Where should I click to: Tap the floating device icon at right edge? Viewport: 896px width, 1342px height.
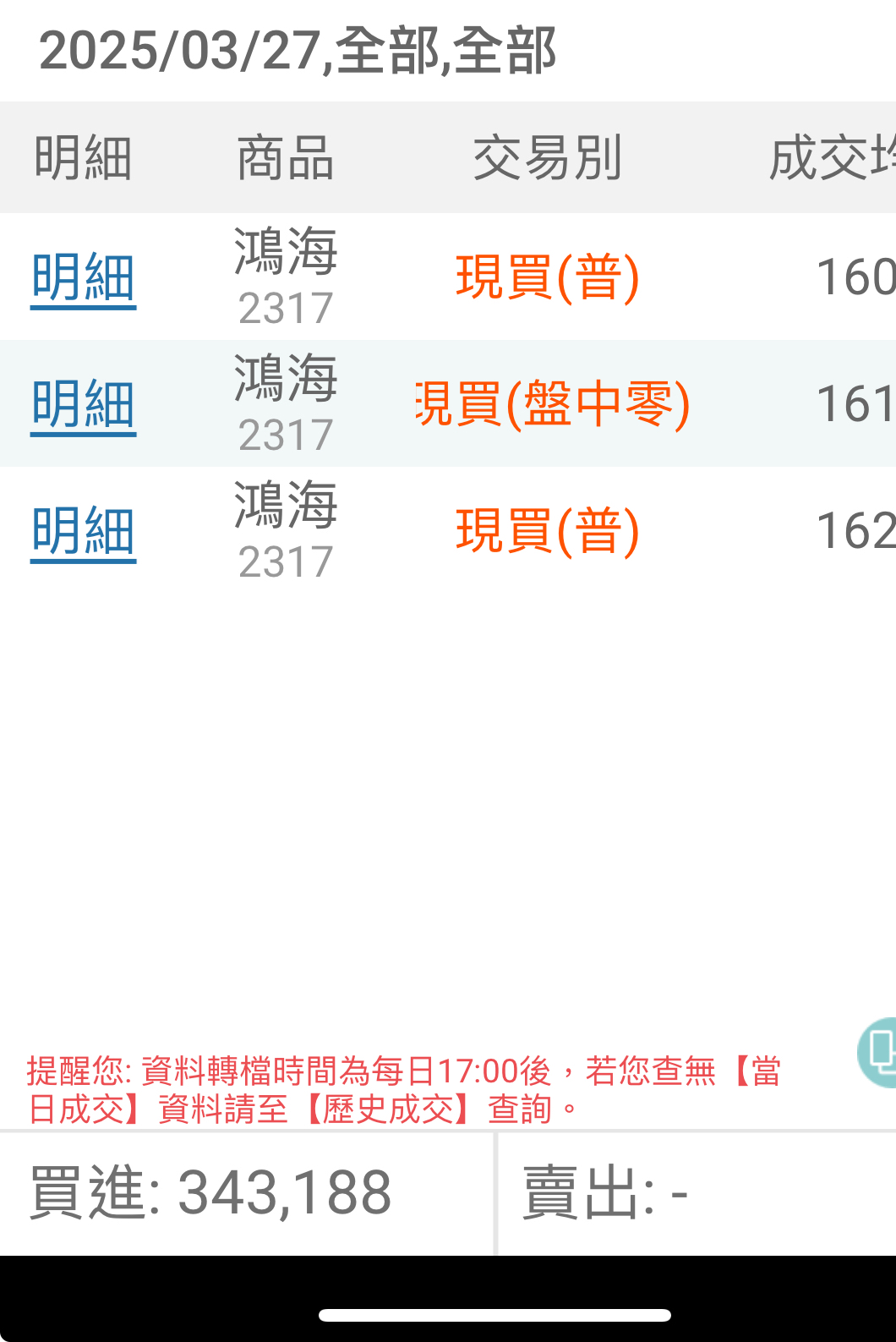pos(877,1052)
